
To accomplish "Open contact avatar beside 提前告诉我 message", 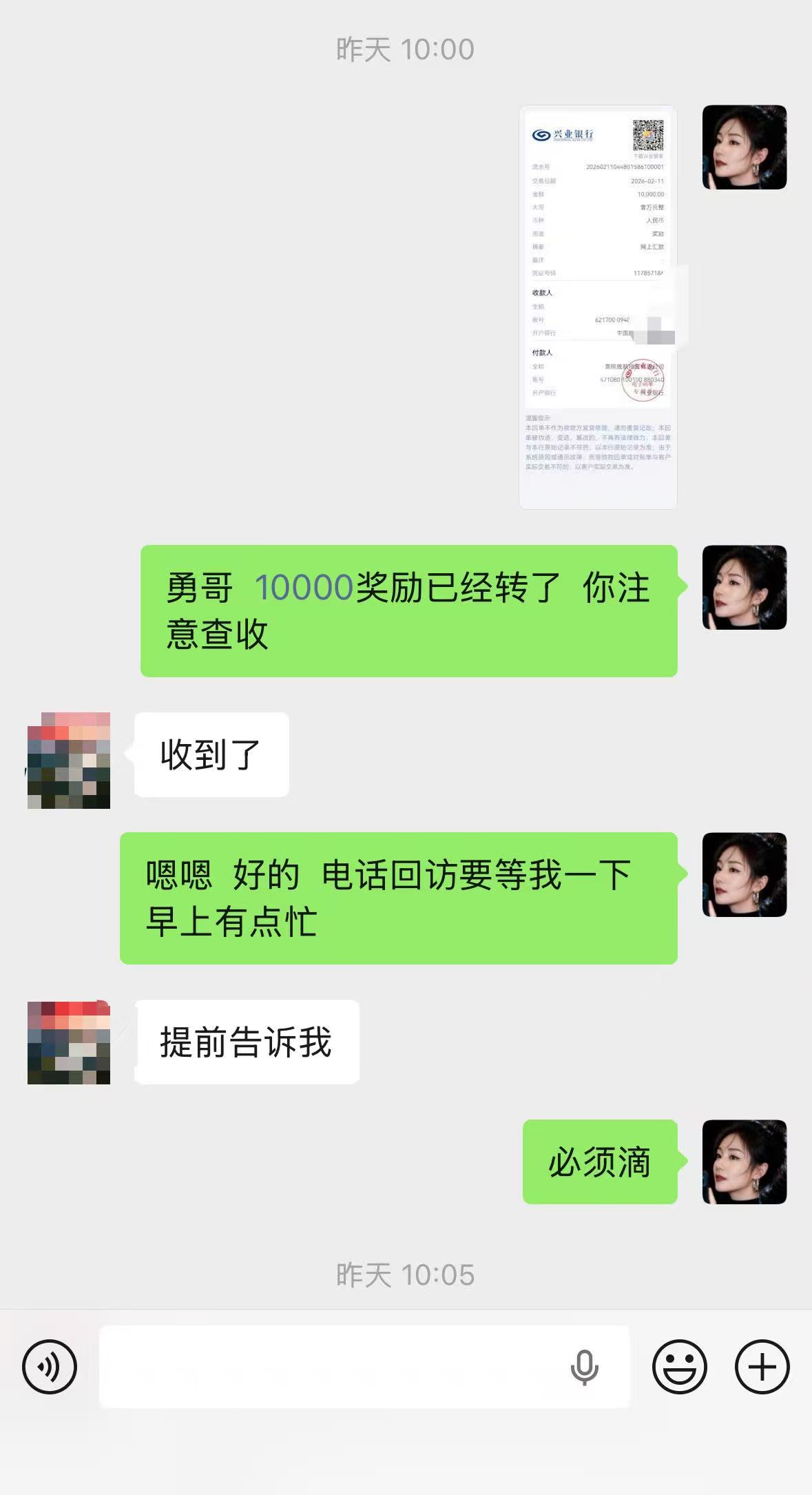I will click(69, 1042).
